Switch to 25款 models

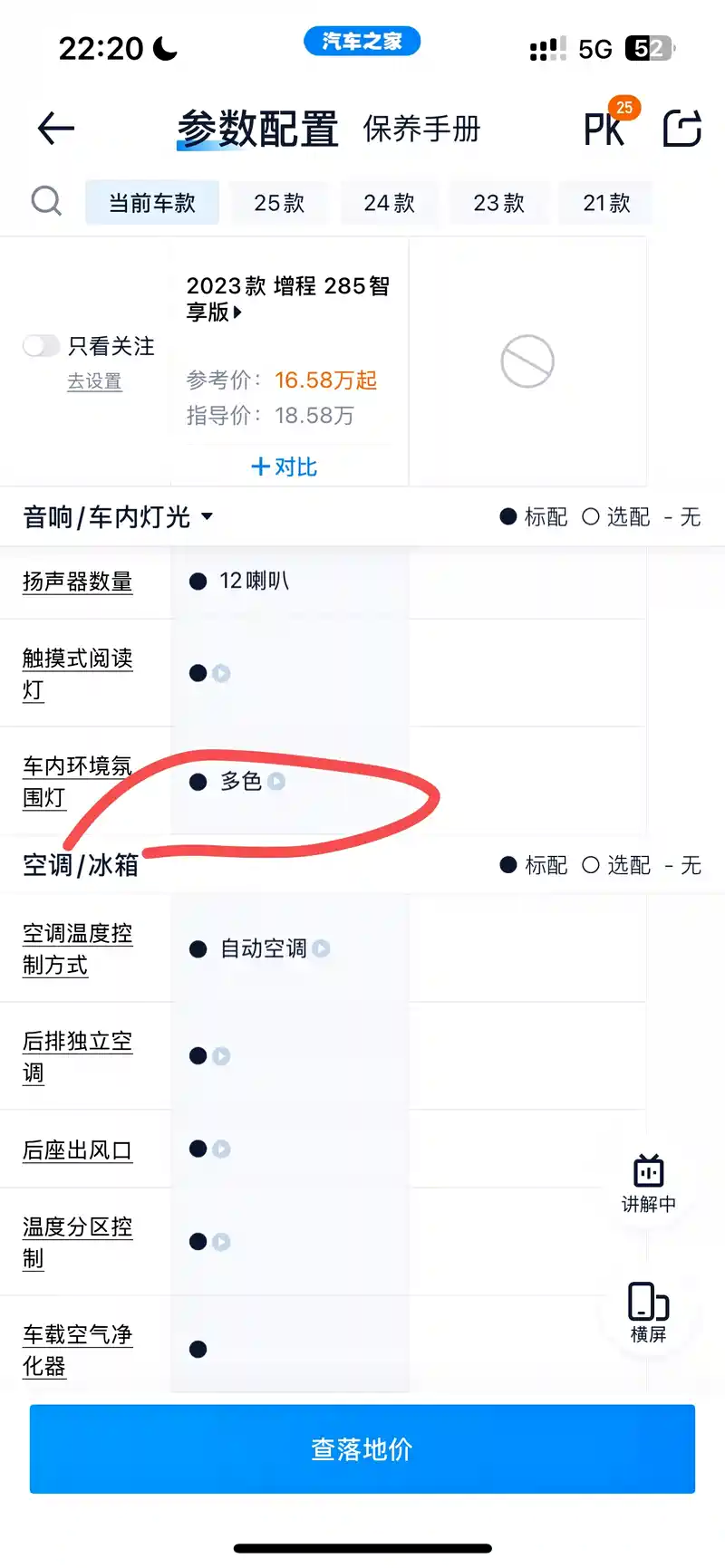pyautogui.click(x=279, y=203)
